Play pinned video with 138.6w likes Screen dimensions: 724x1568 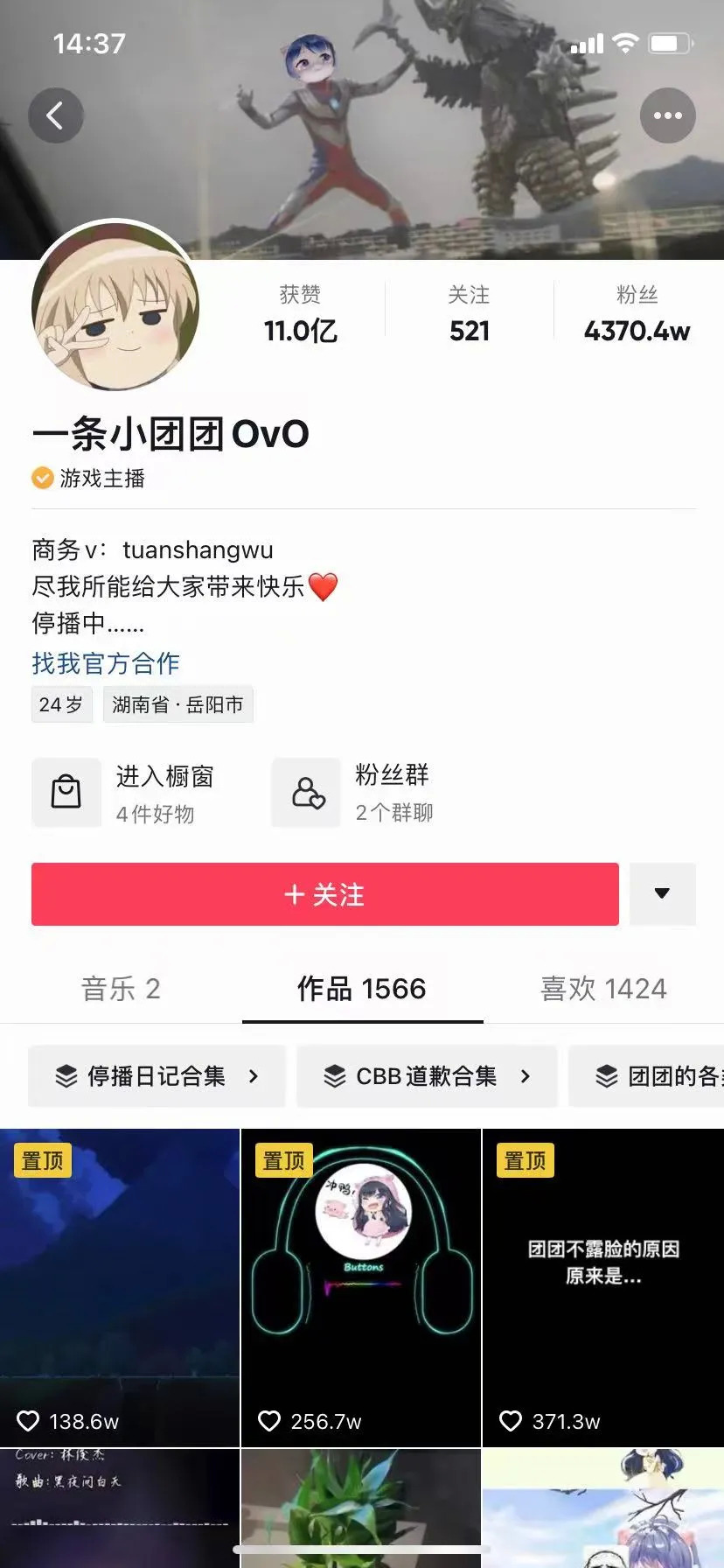pyautogui.click(x=120, y=1286)
